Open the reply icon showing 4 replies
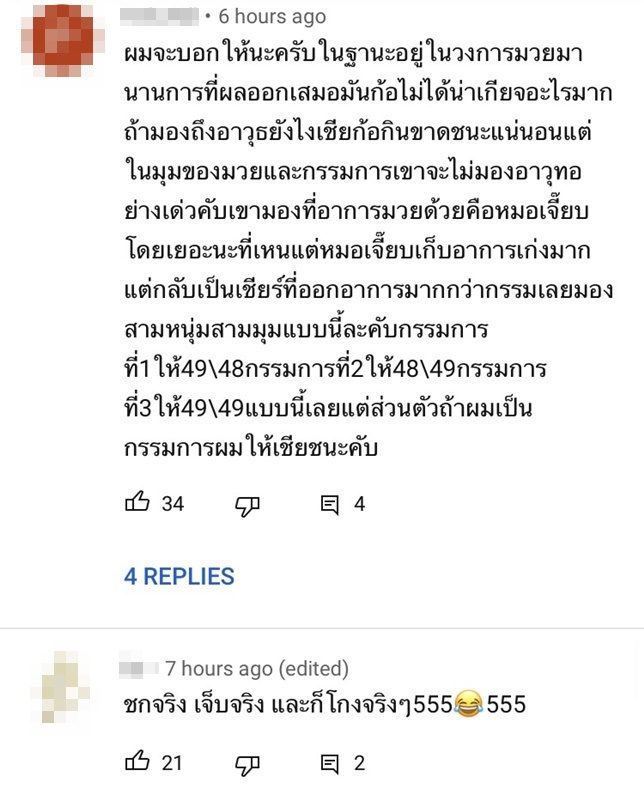Viewport: 644px width, 800px height. coord(329,504)
